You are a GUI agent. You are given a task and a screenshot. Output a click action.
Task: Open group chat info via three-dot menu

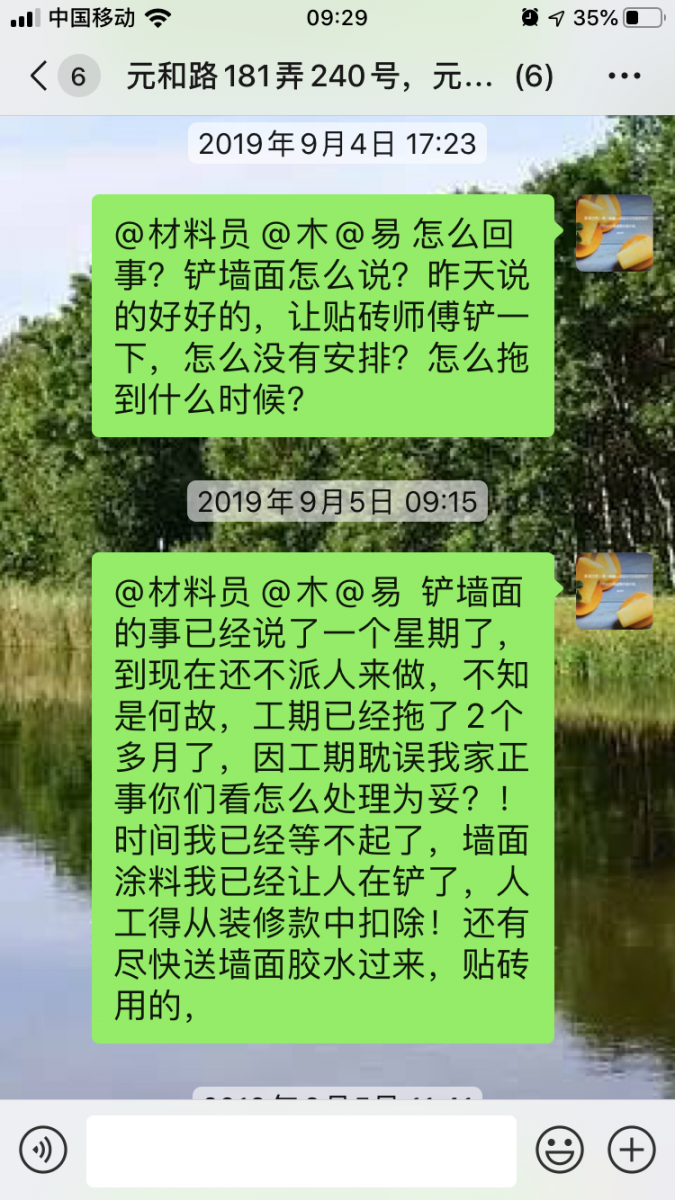(624, 76)
